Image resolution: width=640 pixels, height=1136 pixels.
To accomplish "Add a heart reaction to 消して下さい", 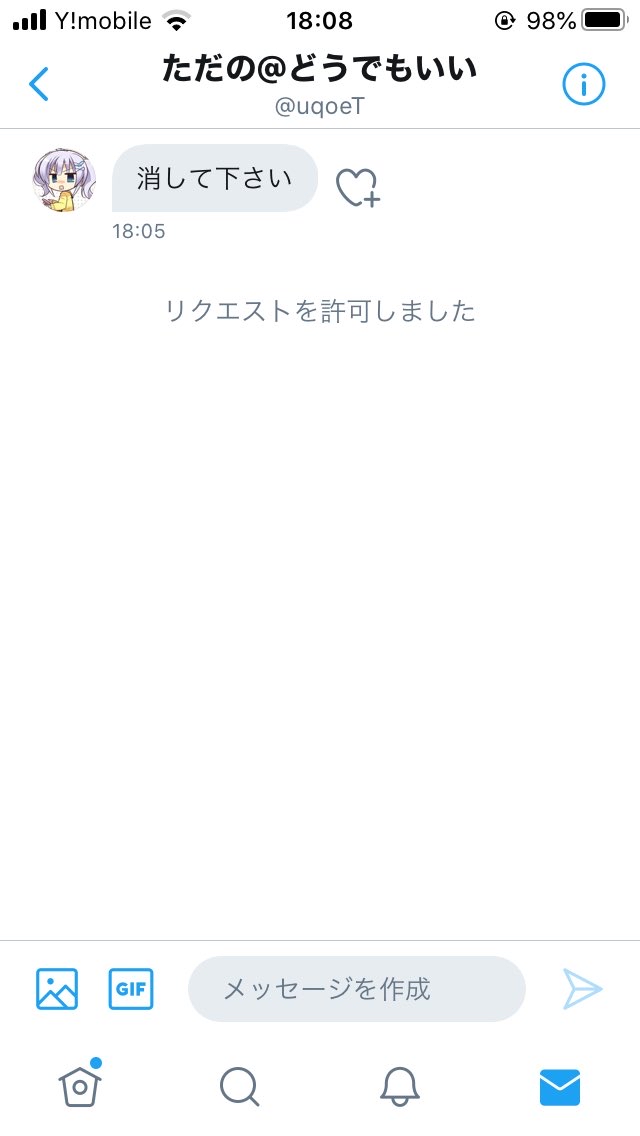I will coord(358,188).
